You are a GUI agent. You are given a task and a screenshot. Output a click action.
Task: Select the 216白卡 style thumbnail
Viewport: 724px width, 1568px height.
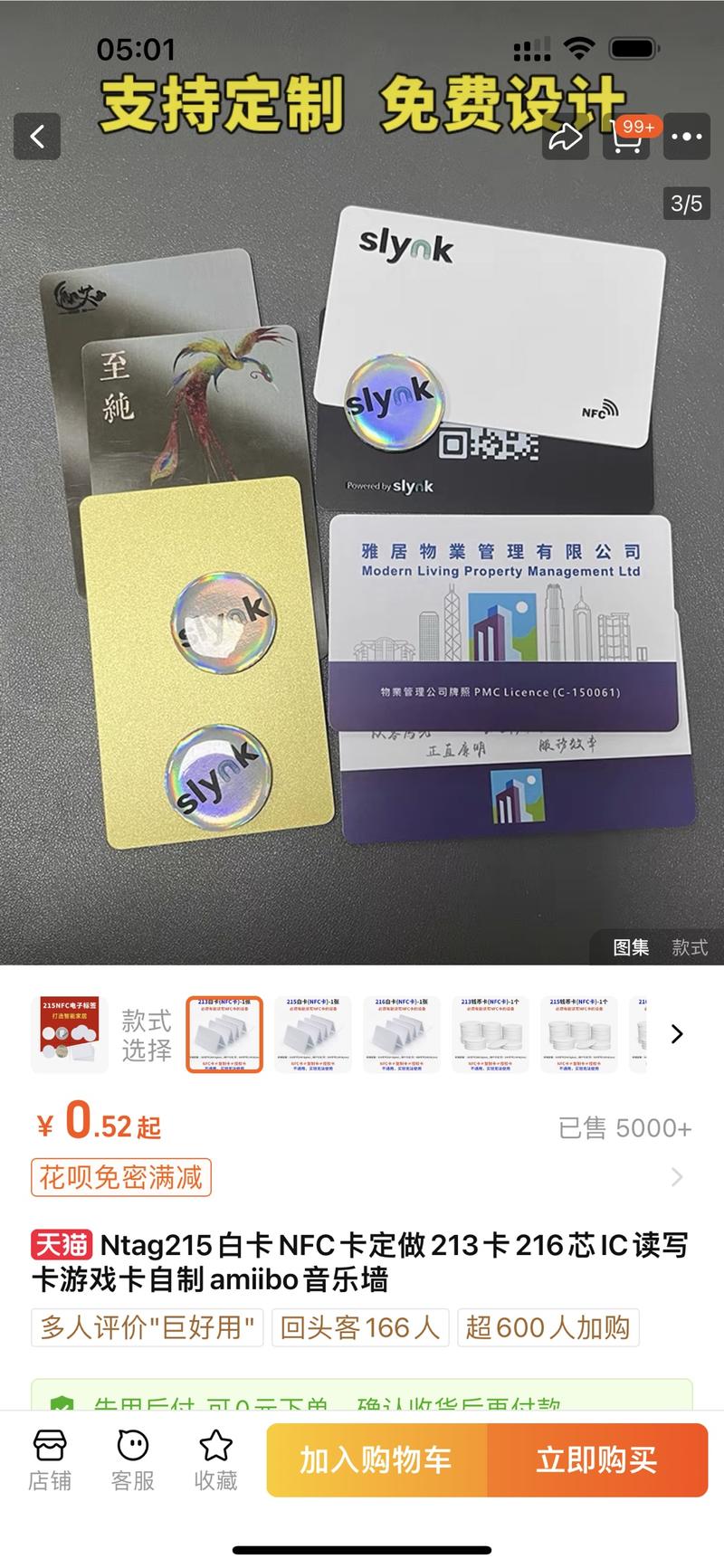[402, 1034]
